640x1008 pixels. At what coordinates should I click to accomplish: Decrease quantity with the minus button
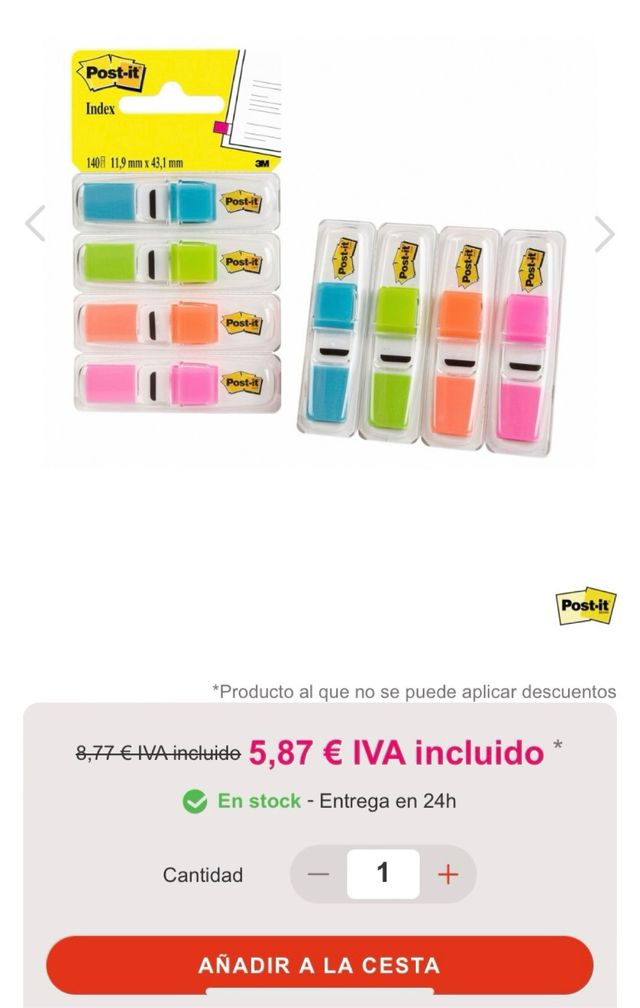point(318,874)
